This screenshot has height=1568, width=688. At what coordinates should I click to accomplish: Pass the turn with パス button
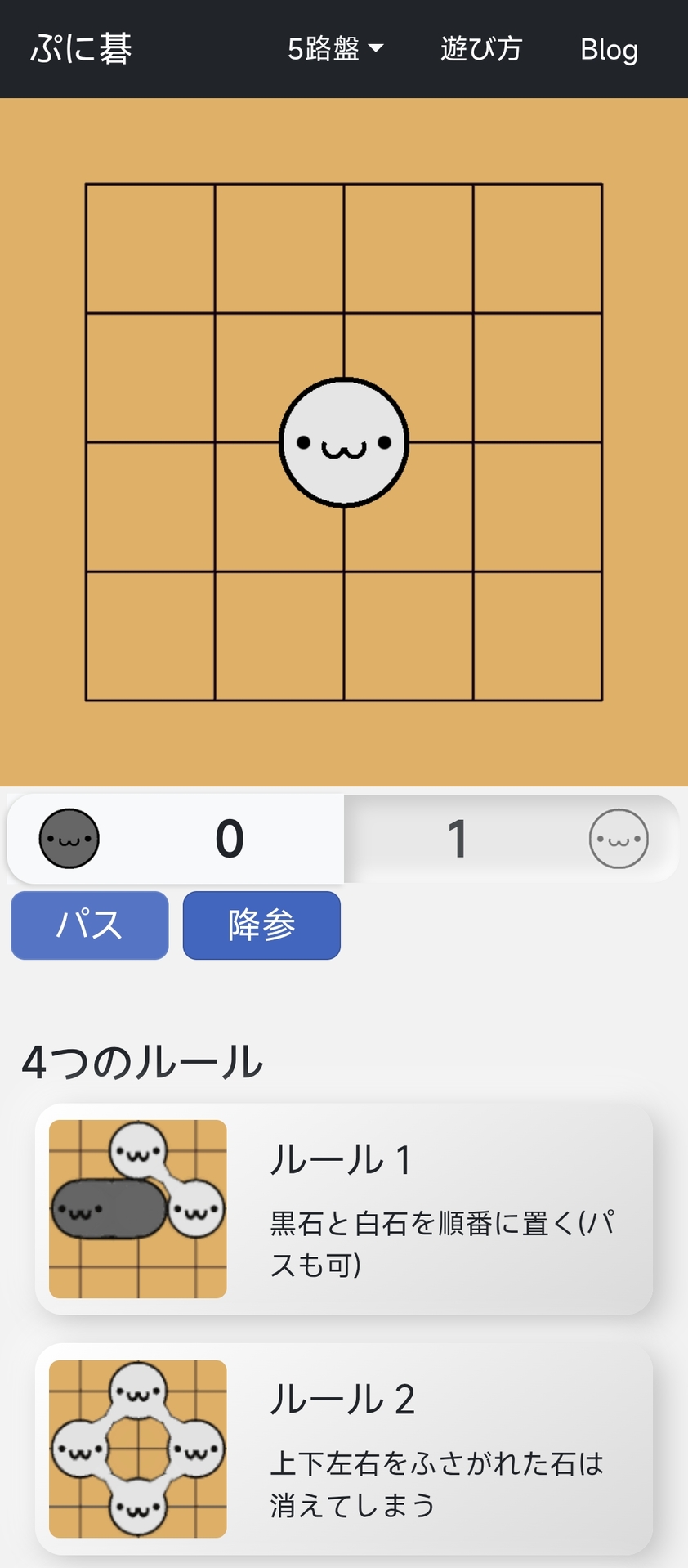[90, 925]
